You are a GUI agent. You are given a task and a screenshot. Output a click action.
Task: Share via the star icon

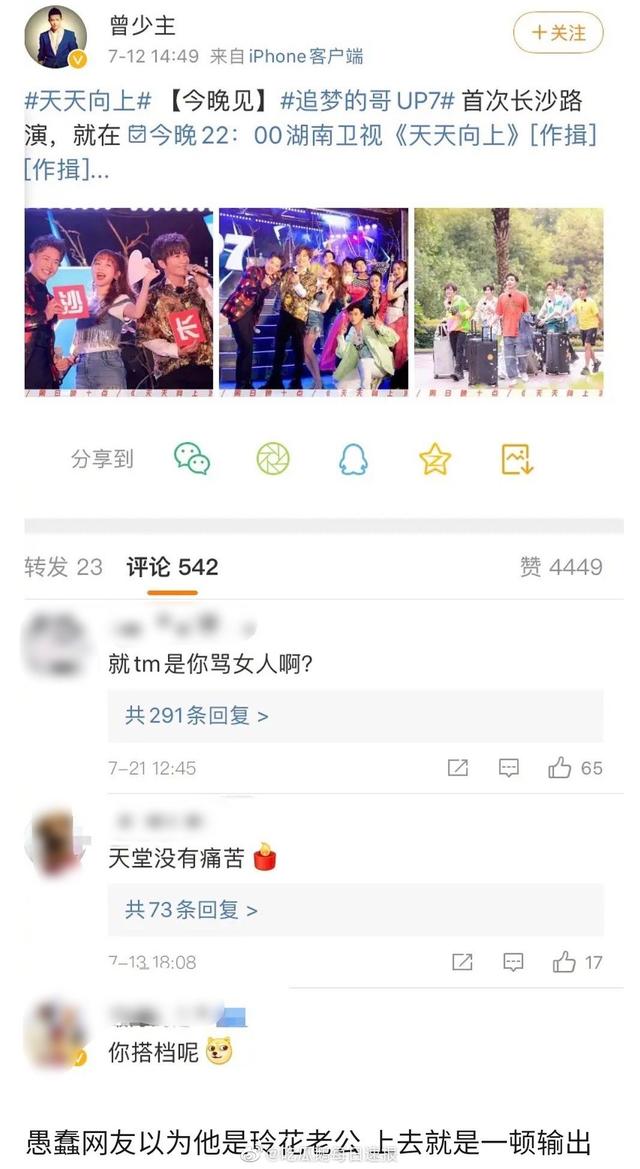(x=434, y=459)
